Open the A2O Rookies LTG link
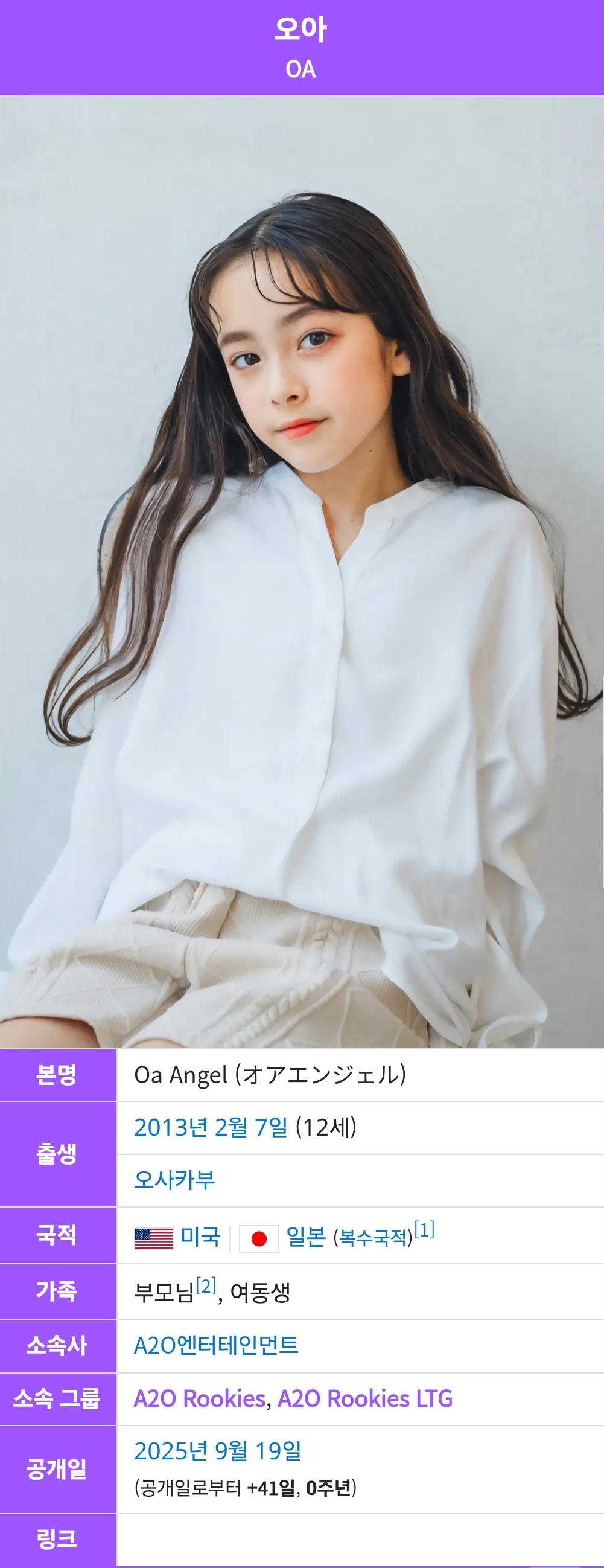Screen dimensions: 604x1568 [365, 1398]
